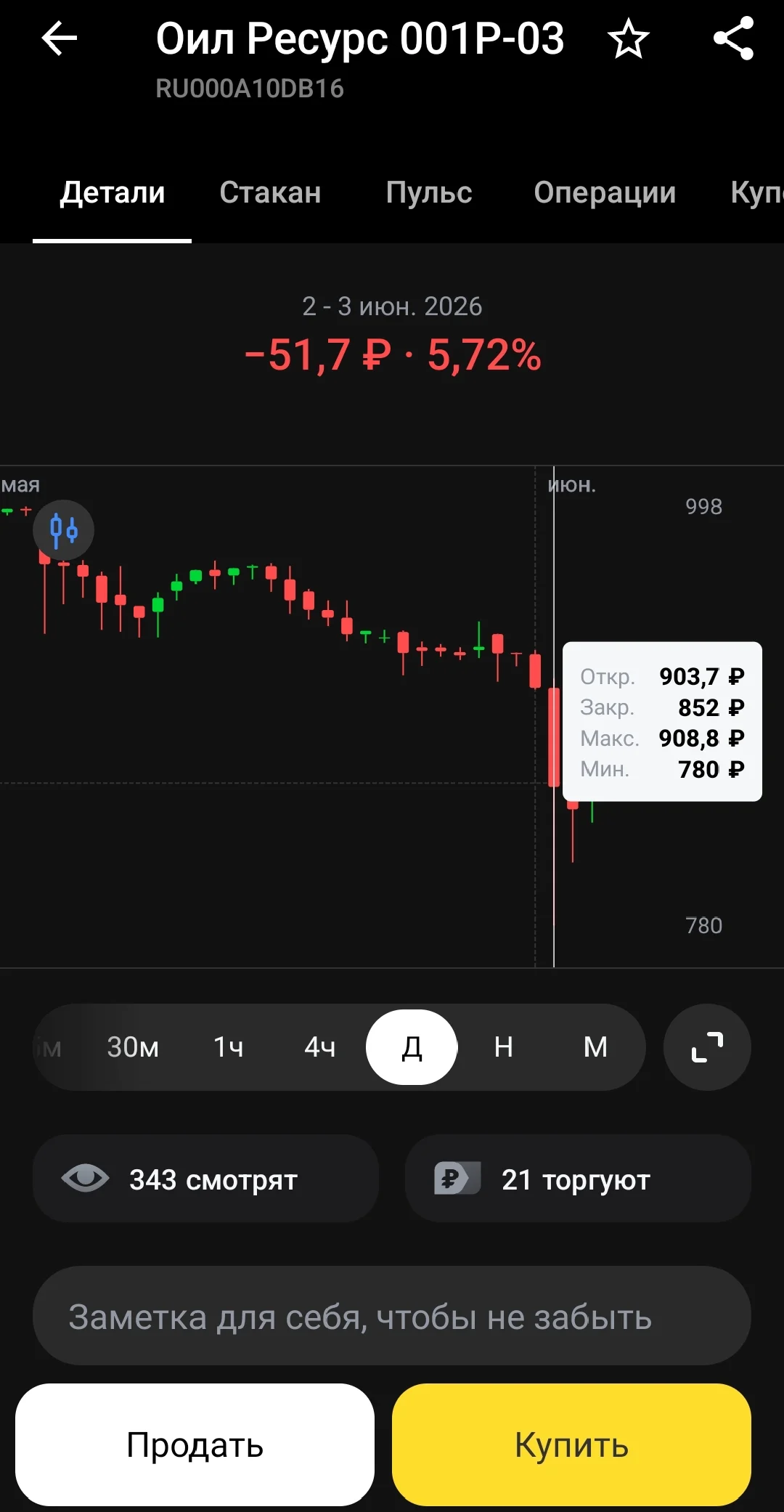Select the Д daily interval
The width and height of the screenshot is (784, 1512).
412,1046
